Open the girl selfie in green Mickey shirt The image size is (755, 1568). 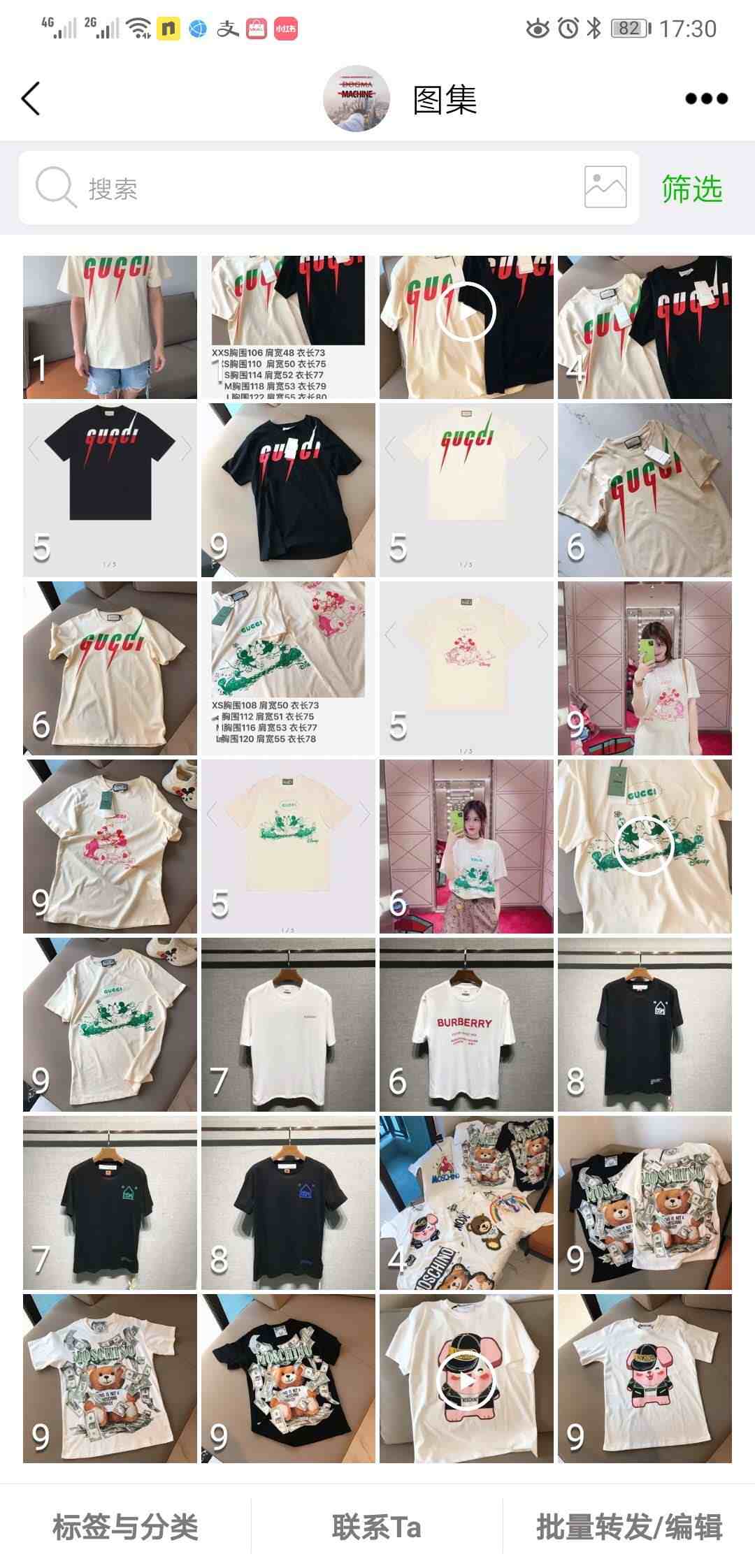[466, 846]
